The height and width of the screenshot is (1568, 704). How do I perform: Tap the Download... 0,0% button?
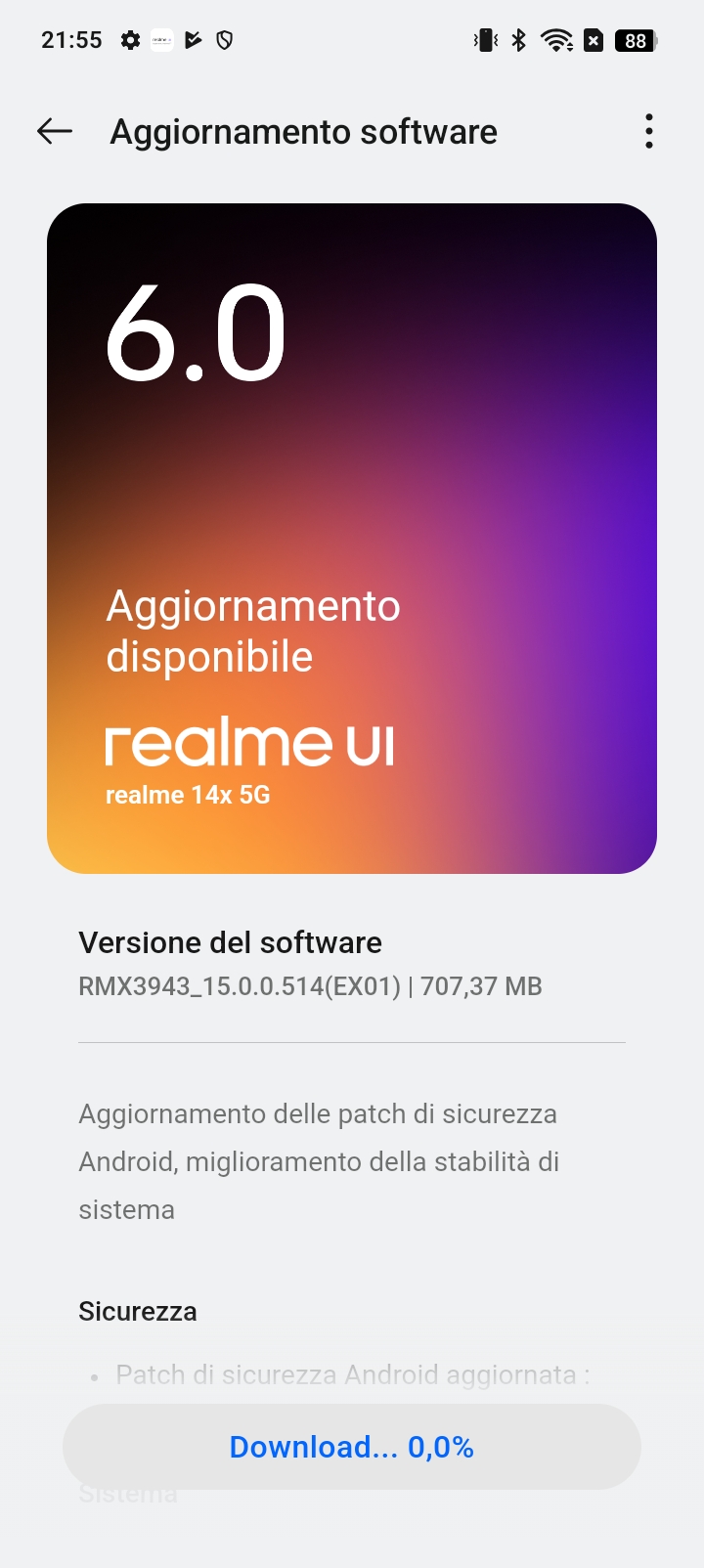[352, 1447]
